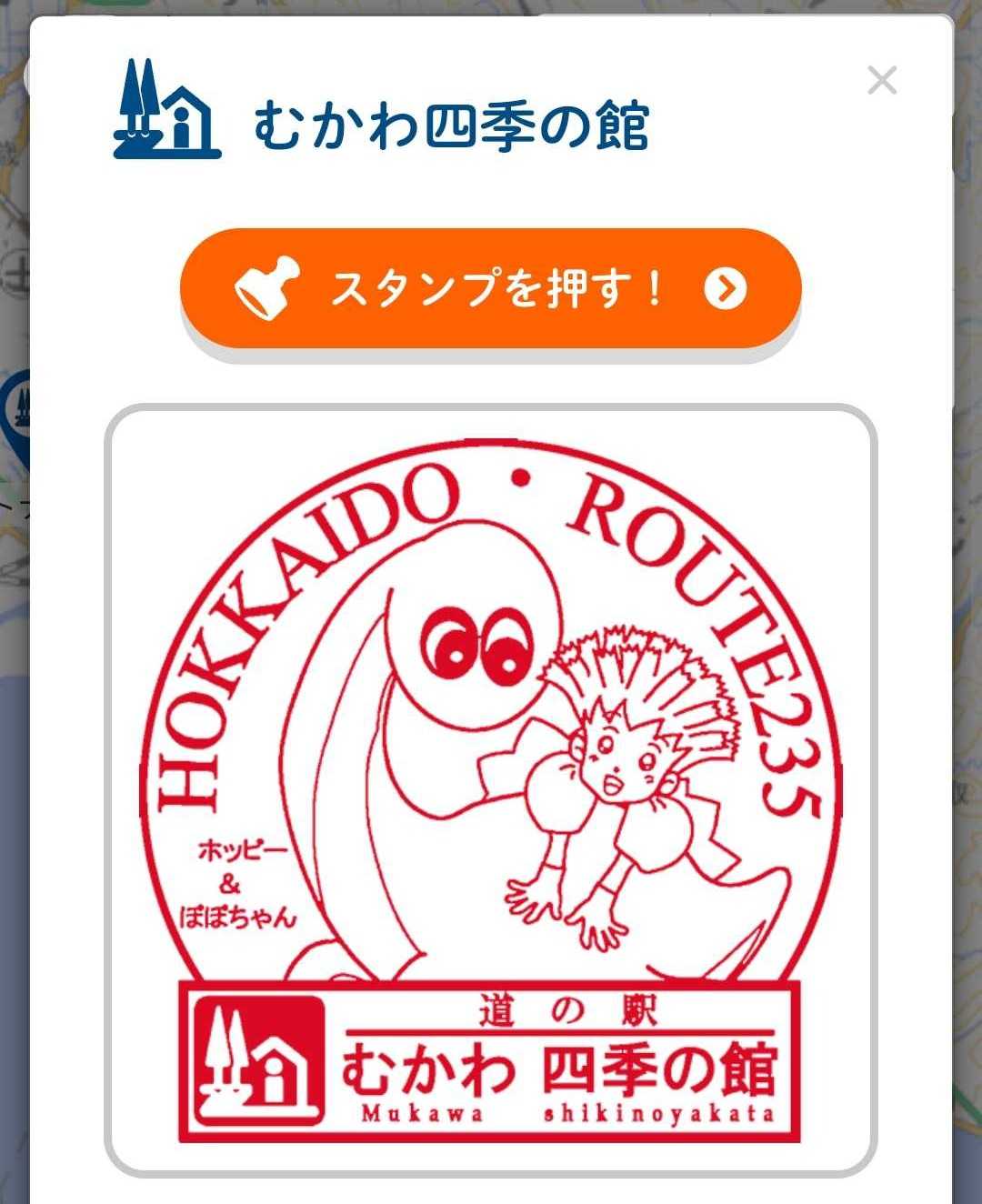The height and width of the screenshot is (1204, 982).
Task: Close the むかわ四季の館 dialog
Action: tap(881, 81)
